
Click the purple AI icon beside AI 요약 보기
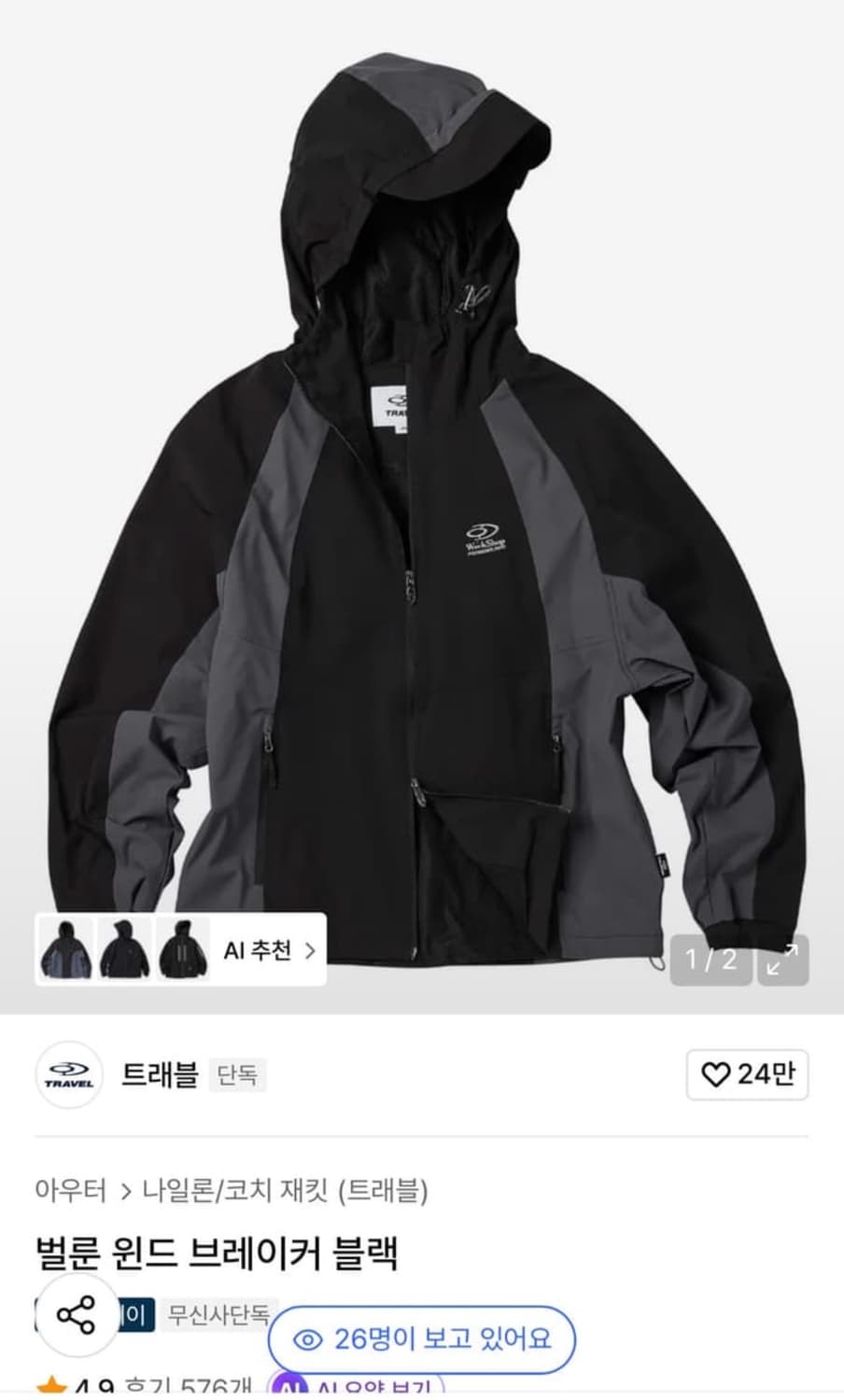click(290, 1388)
